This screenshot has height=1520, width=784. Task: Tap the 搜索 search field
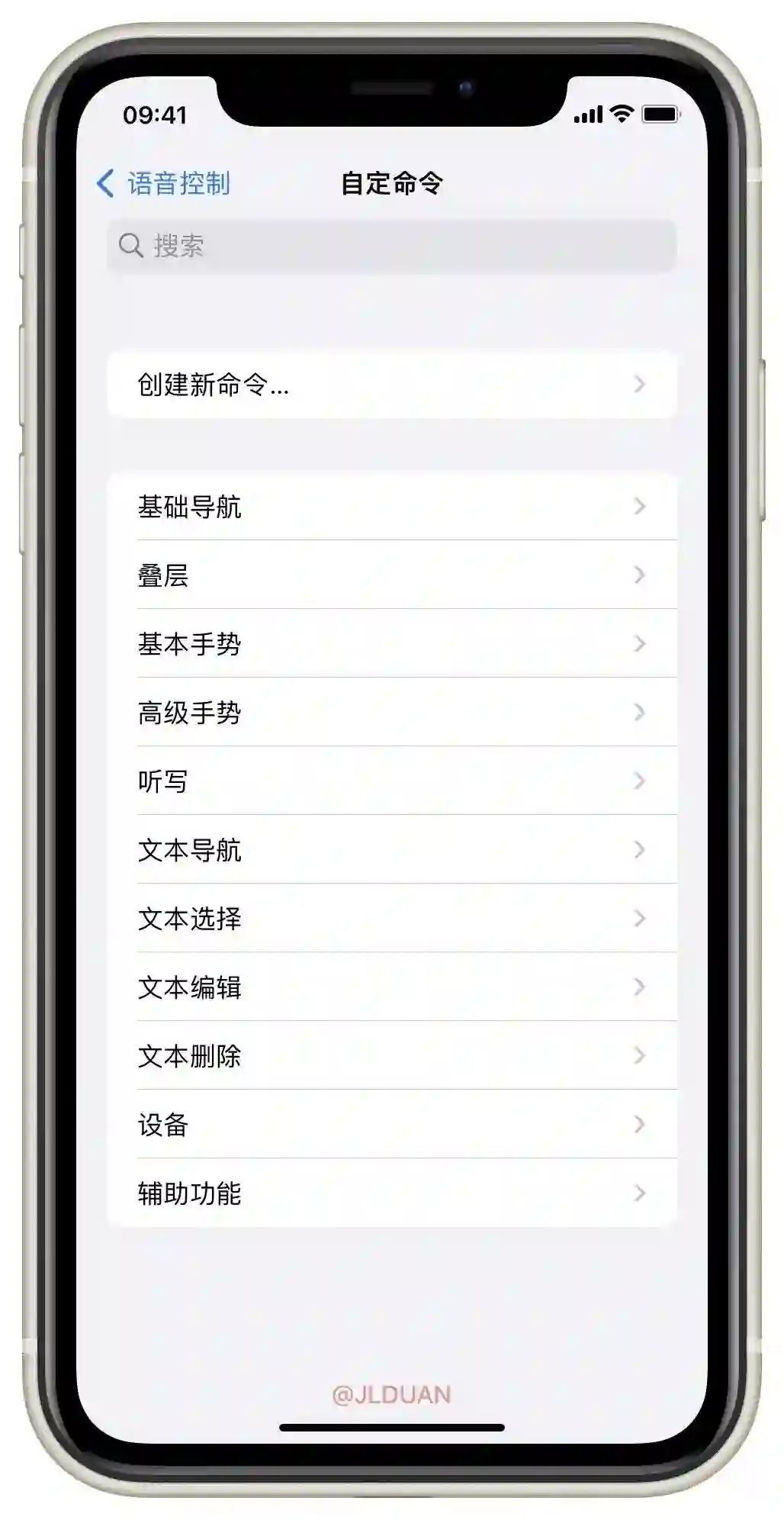point(391,246)
